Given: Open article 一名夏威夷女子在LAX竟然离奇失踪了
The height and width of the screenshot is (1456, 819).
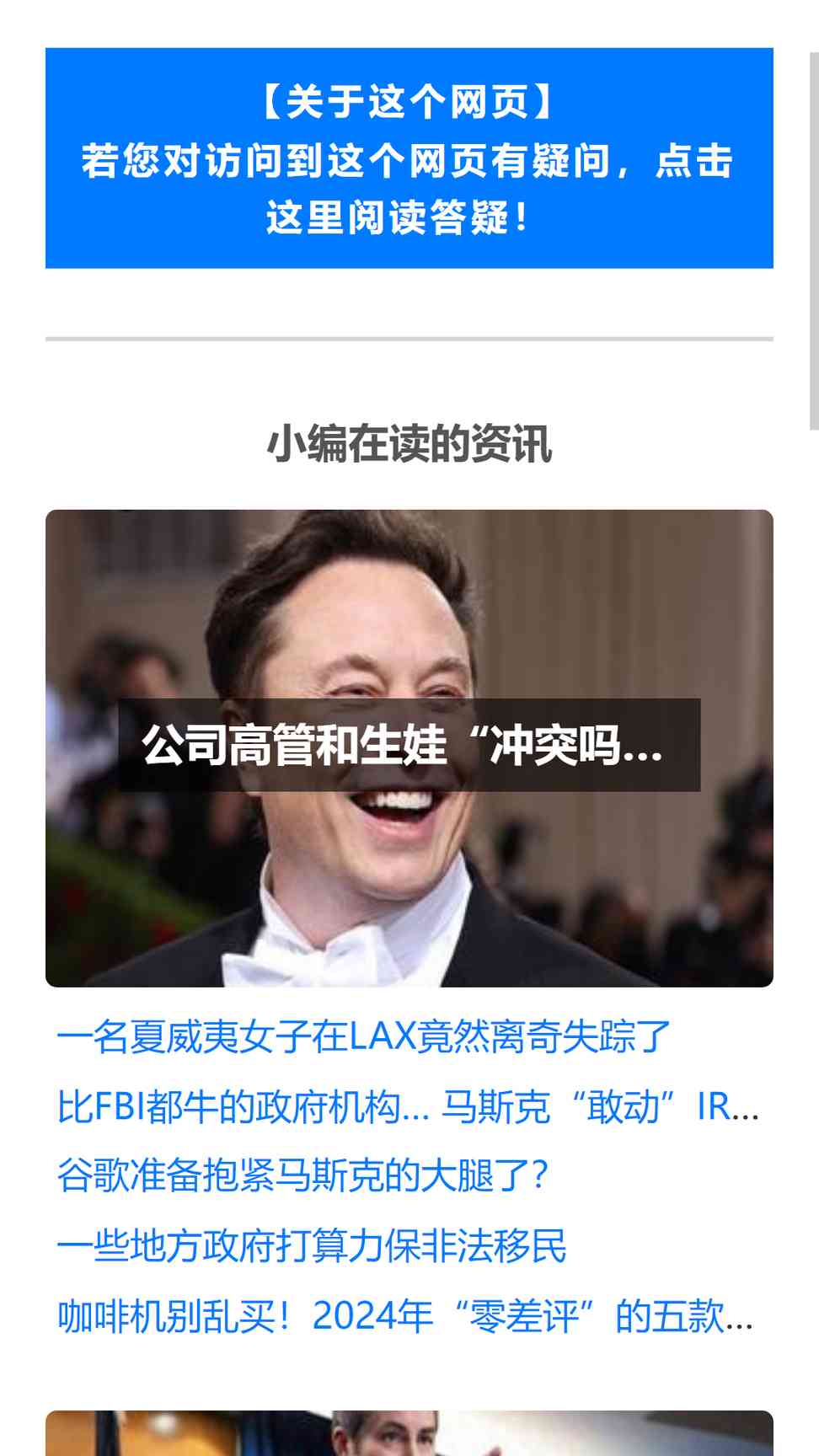Looking at the screenshot, I should [x=363, y=1036].
